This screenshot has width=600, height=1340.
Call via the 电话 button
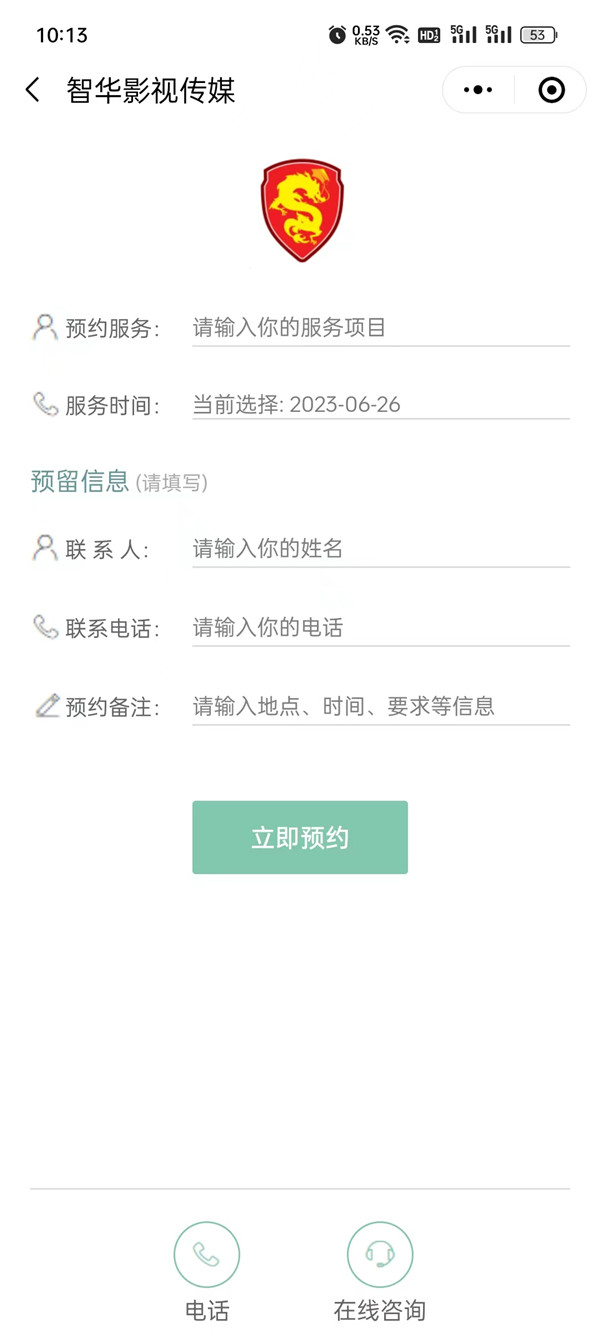tap(207, 1255)
